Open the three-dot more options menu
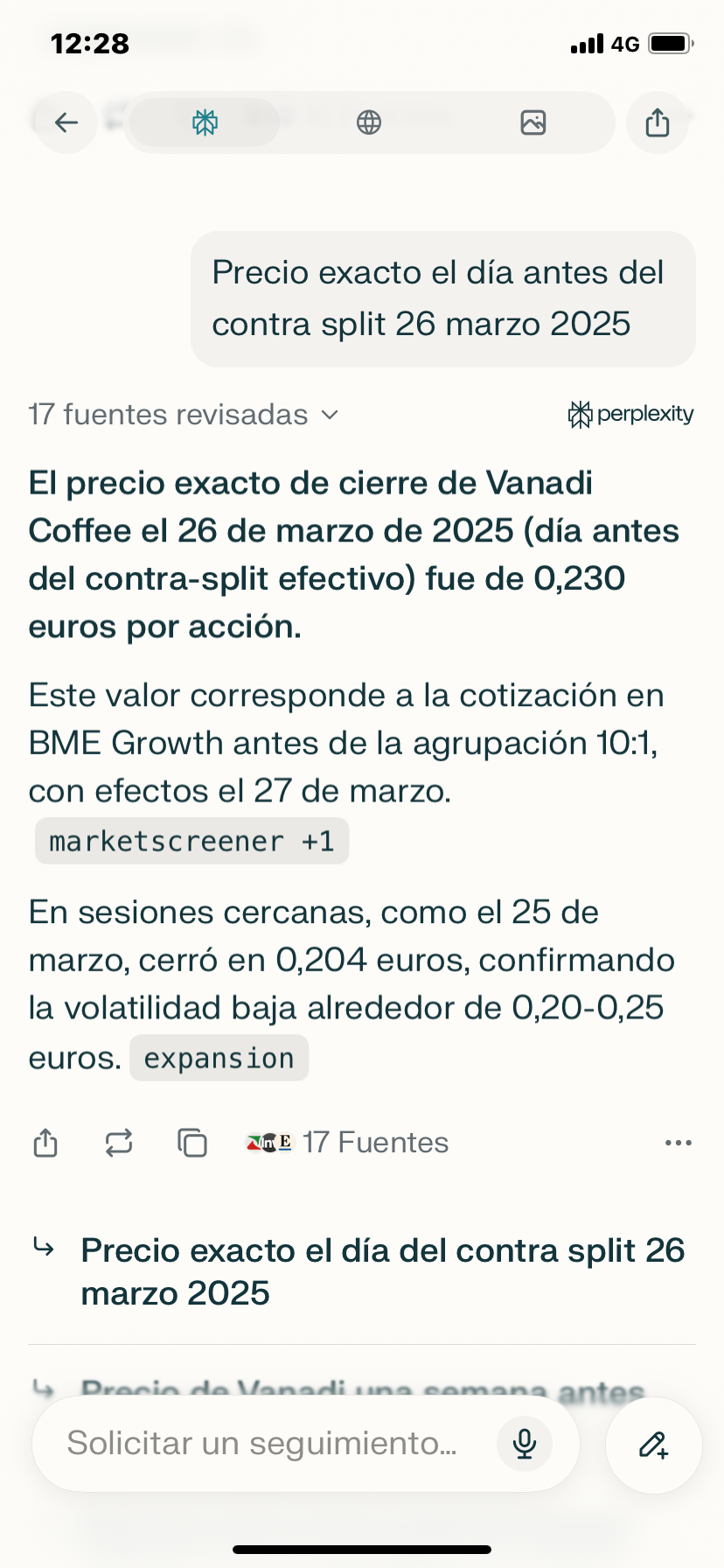The height and width of the screenshot is (1568, 724). (x=678, y=1143)
